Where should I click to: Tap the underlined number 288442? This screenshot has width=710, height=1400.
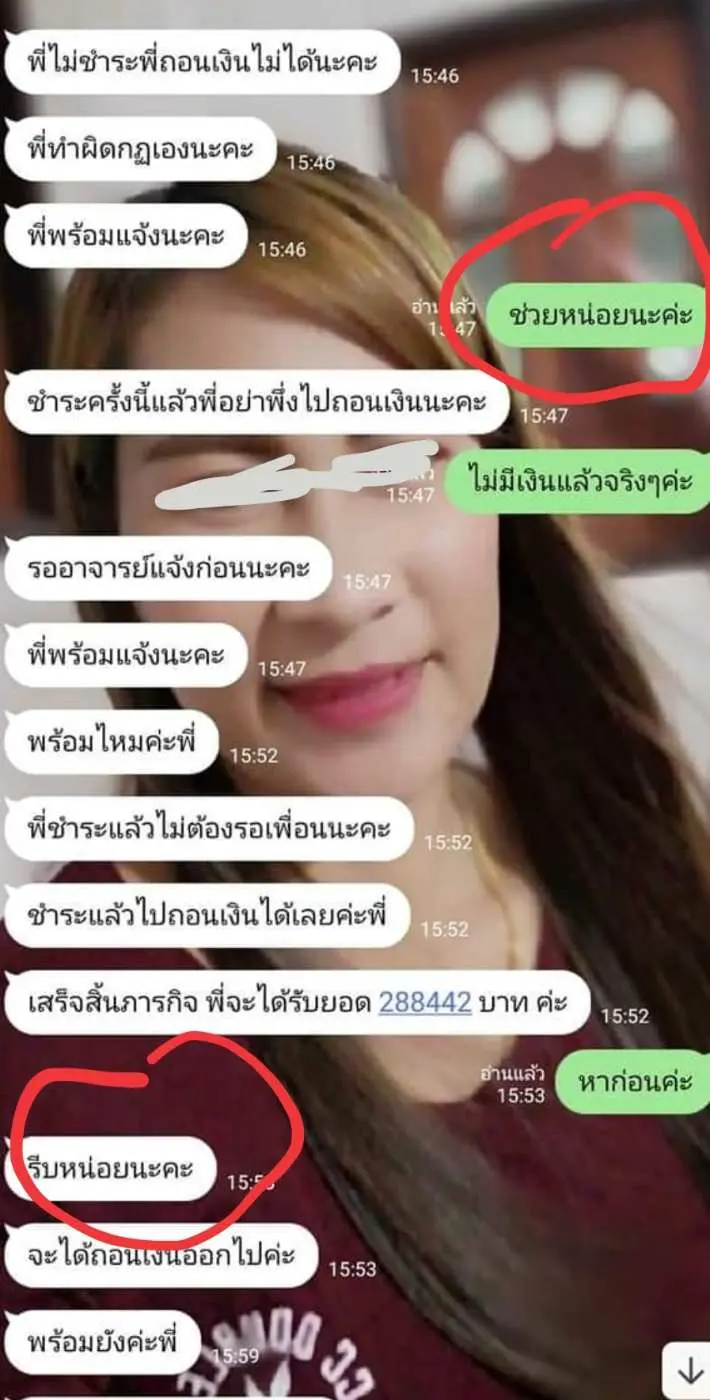[424, 1002]
